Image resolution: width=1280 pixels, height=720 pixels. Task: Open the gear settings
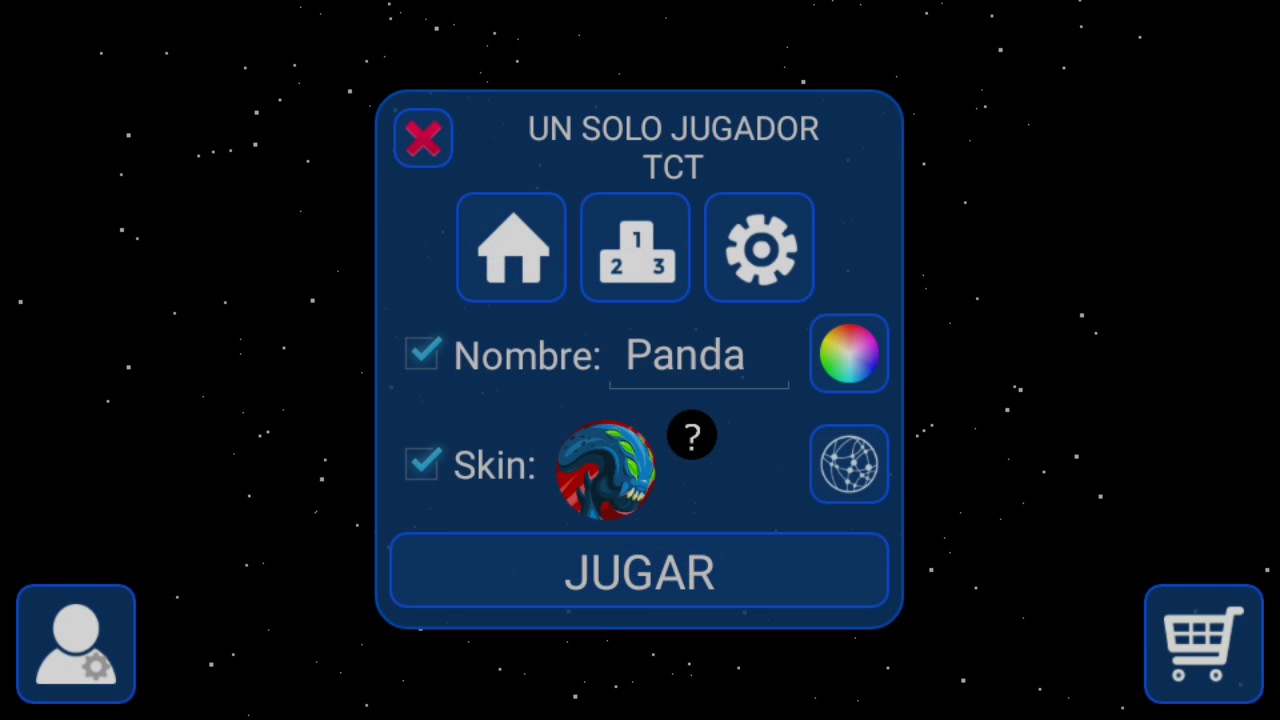759,248
